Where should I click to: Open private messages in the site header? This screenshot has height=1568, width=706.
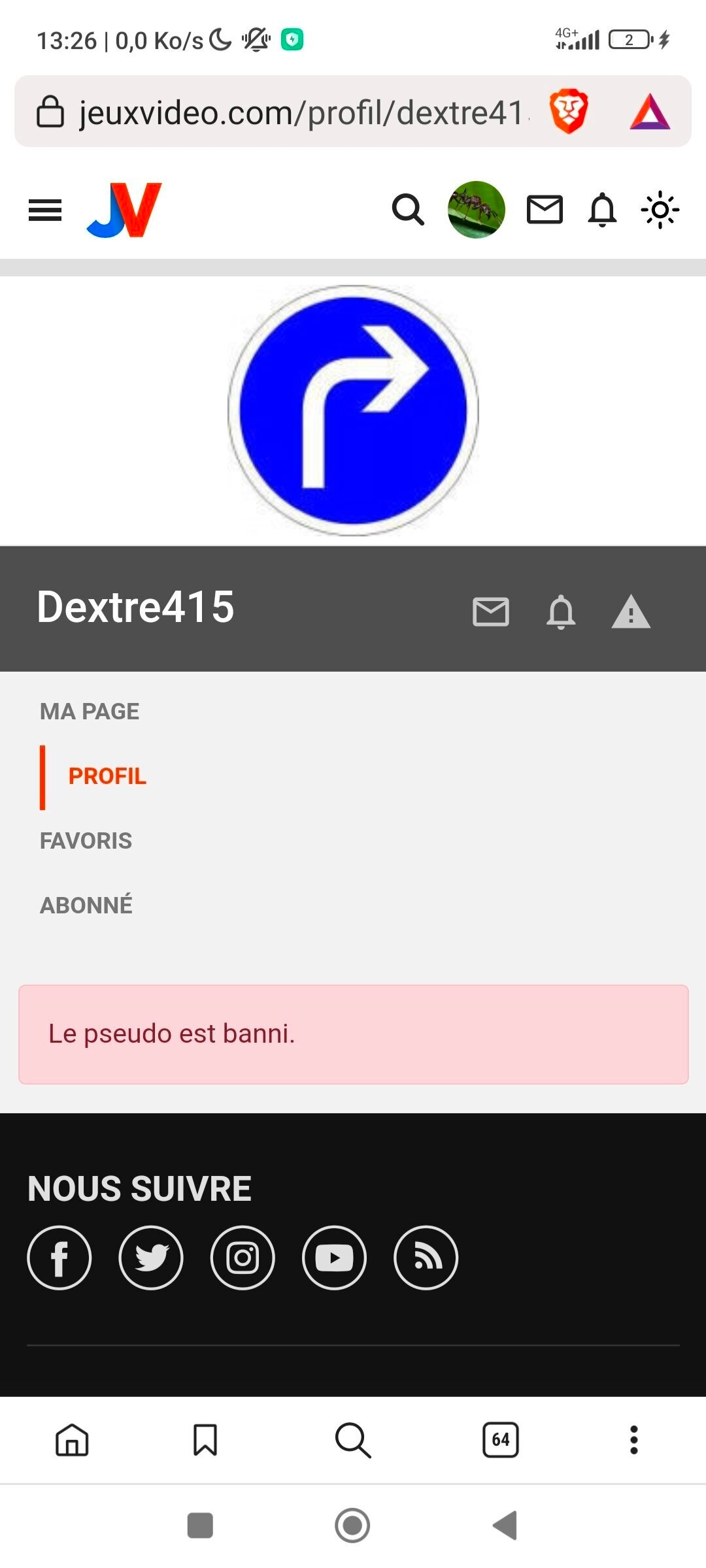[x=545, y=210]
